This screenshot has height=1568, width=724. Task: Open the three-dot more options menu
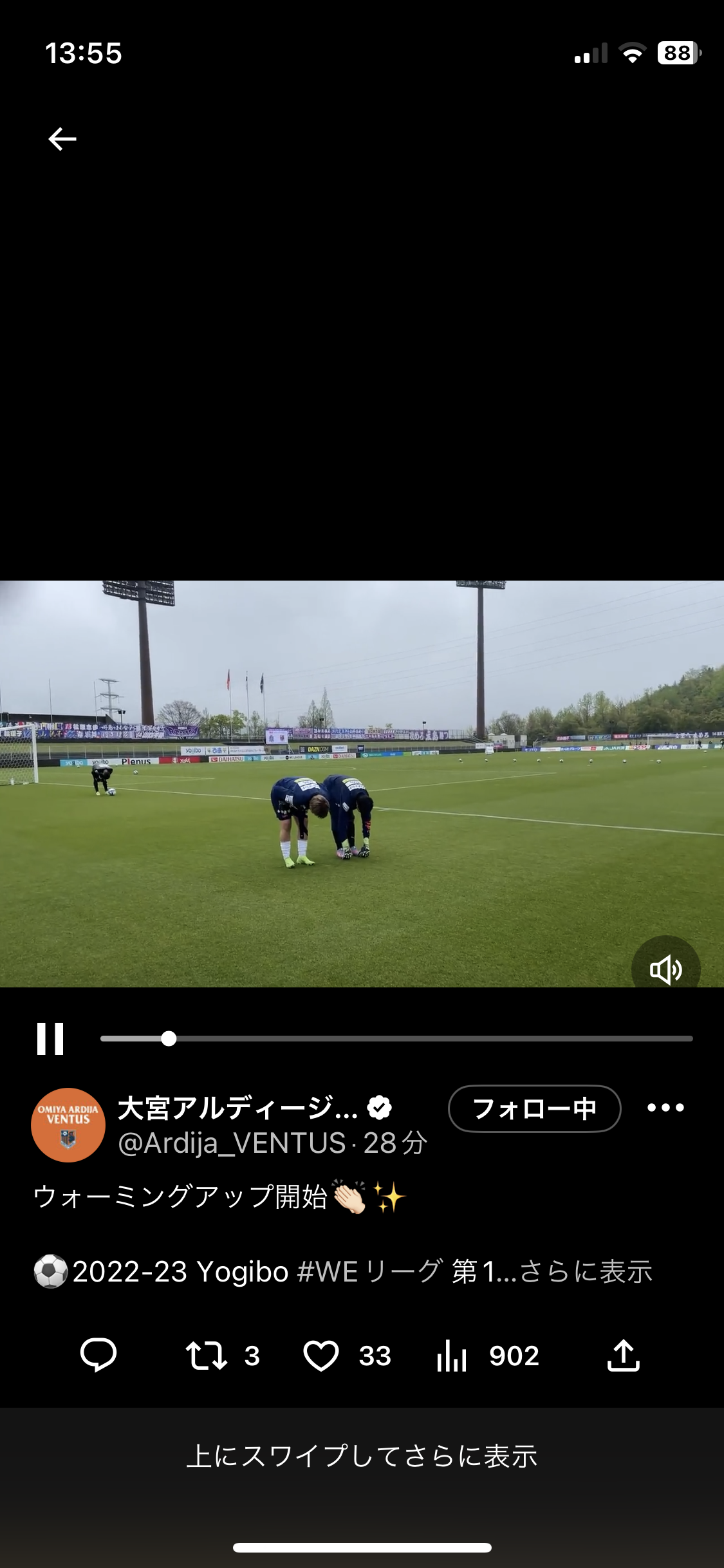[x=665, y=1108]
